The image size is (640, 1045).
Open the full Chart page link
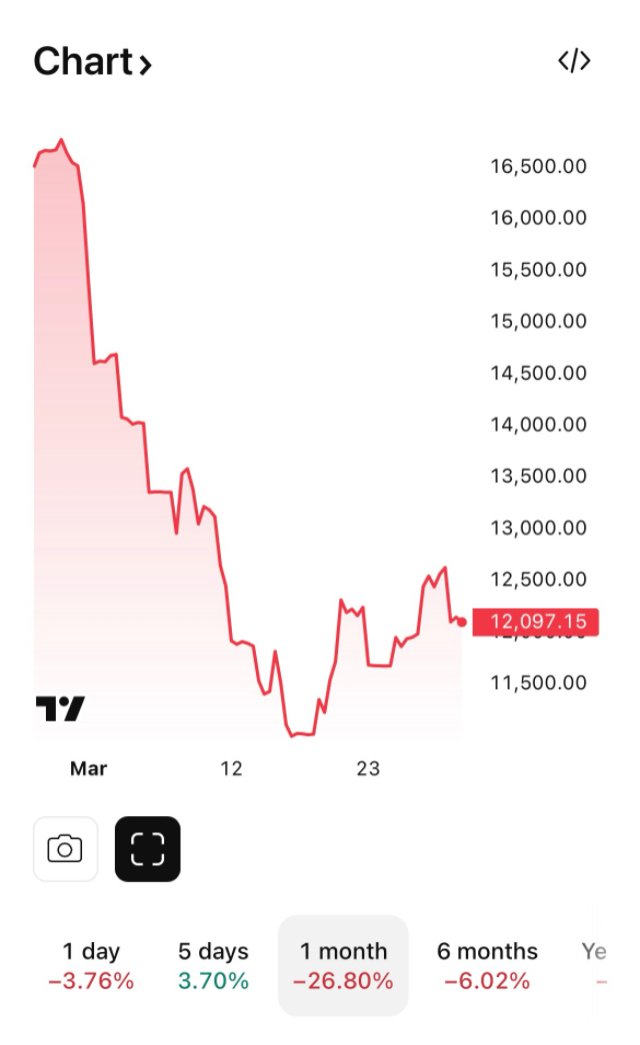tap(92, 62)
